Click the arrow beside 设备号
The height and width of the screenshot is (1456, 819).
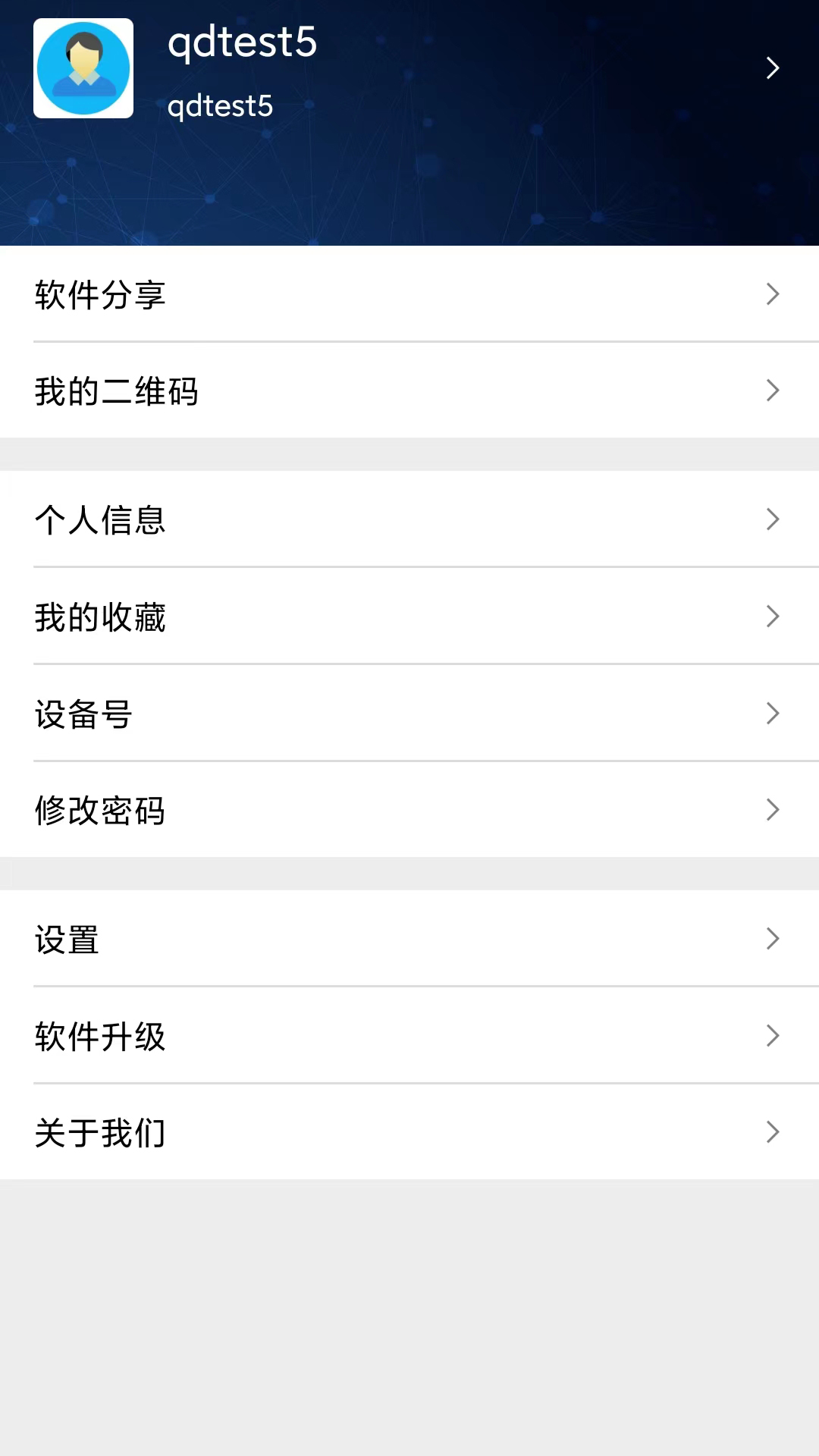773,713
